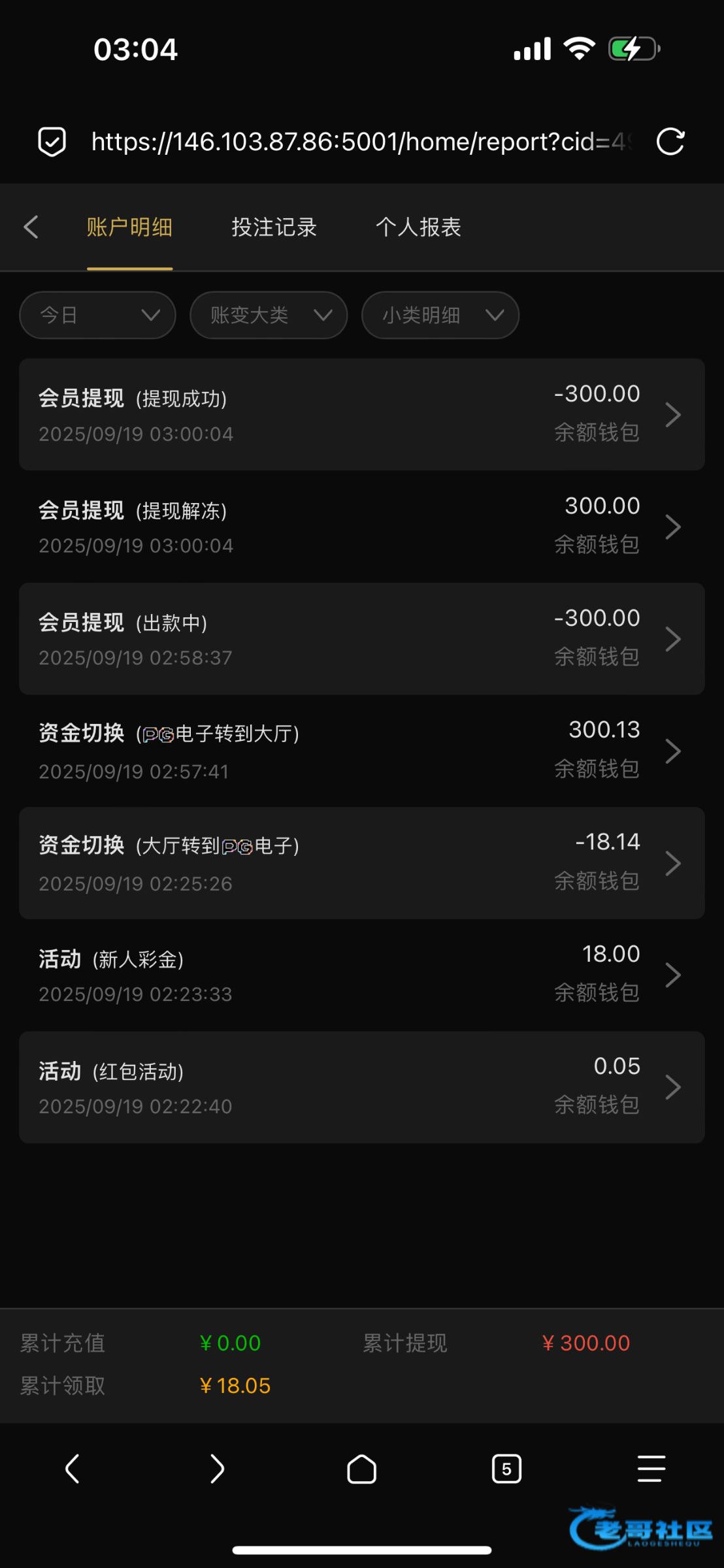Viewport: 724px width, 1568px height.
Task: Reload the page from the address bar
Action: coord(670,141)
